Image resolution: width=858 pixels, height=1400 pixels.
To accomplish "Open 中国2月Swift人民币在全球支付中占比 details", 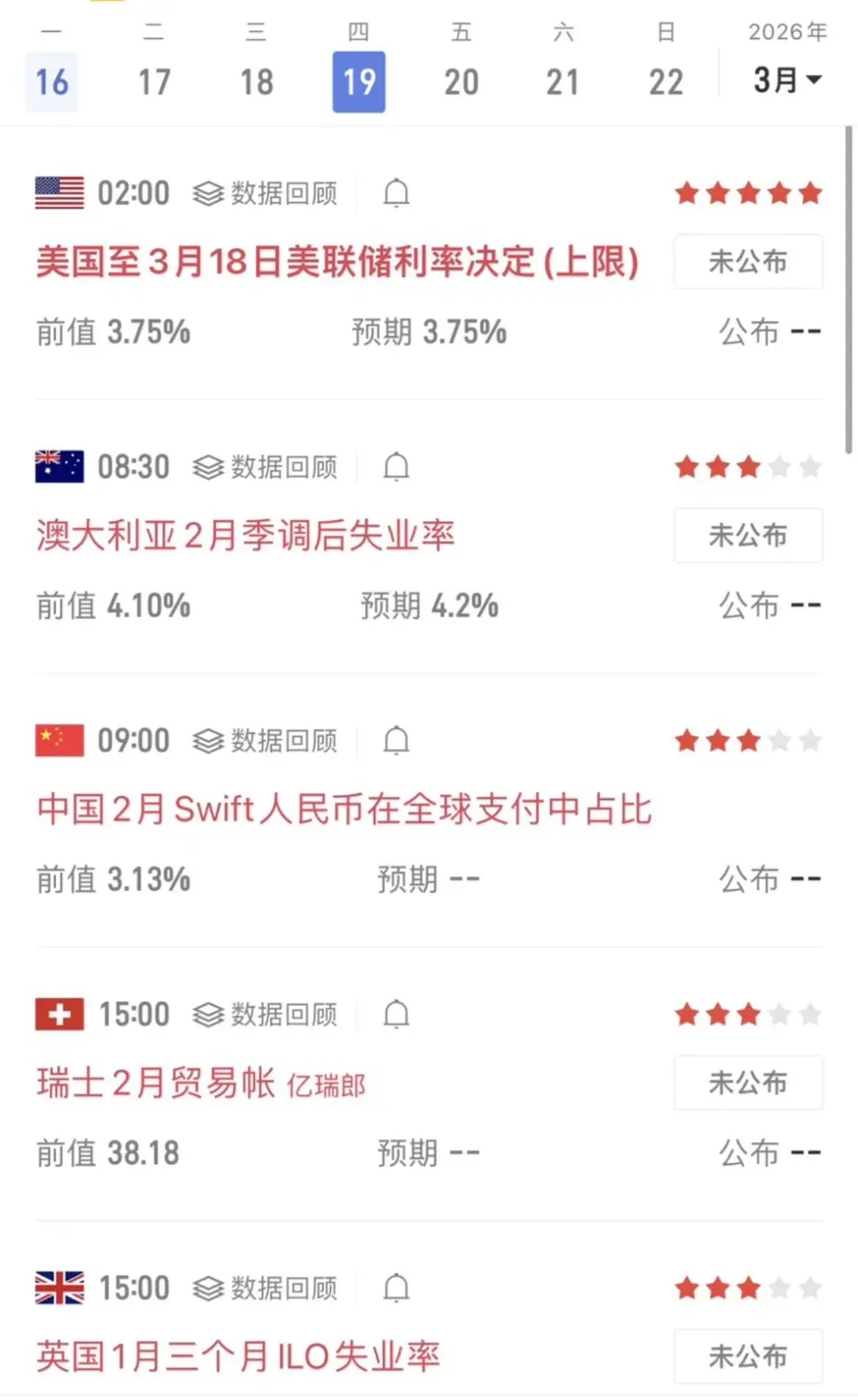I will point(344,809).
